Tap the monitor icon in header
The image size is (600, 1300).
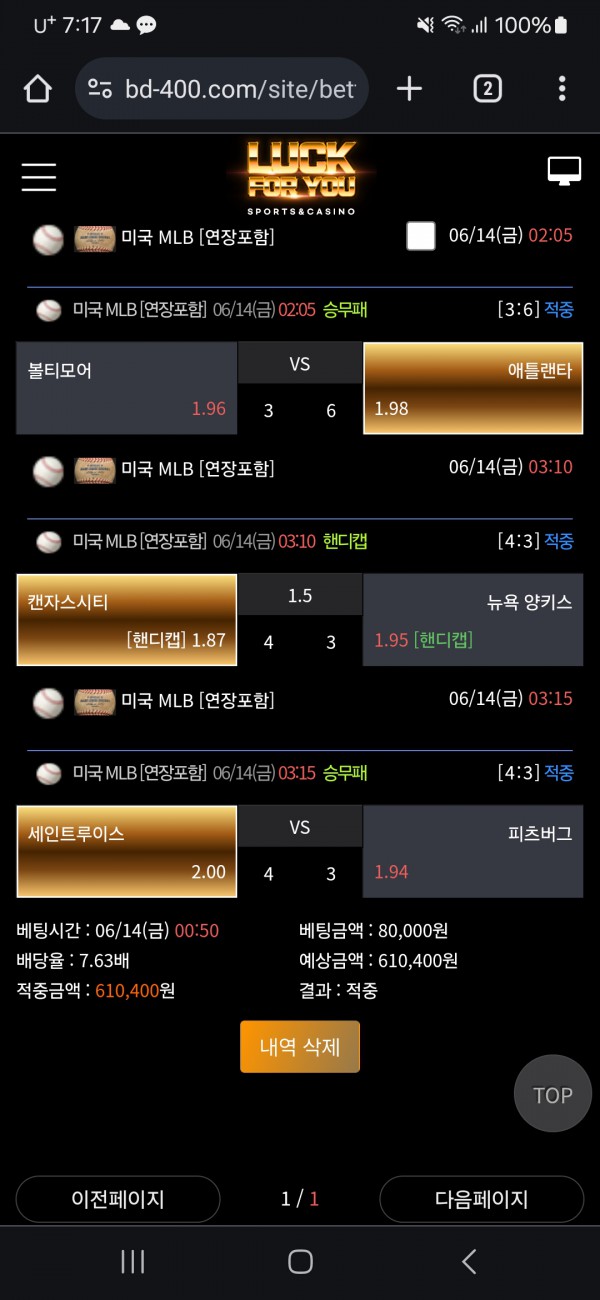(x=564, y=171)
